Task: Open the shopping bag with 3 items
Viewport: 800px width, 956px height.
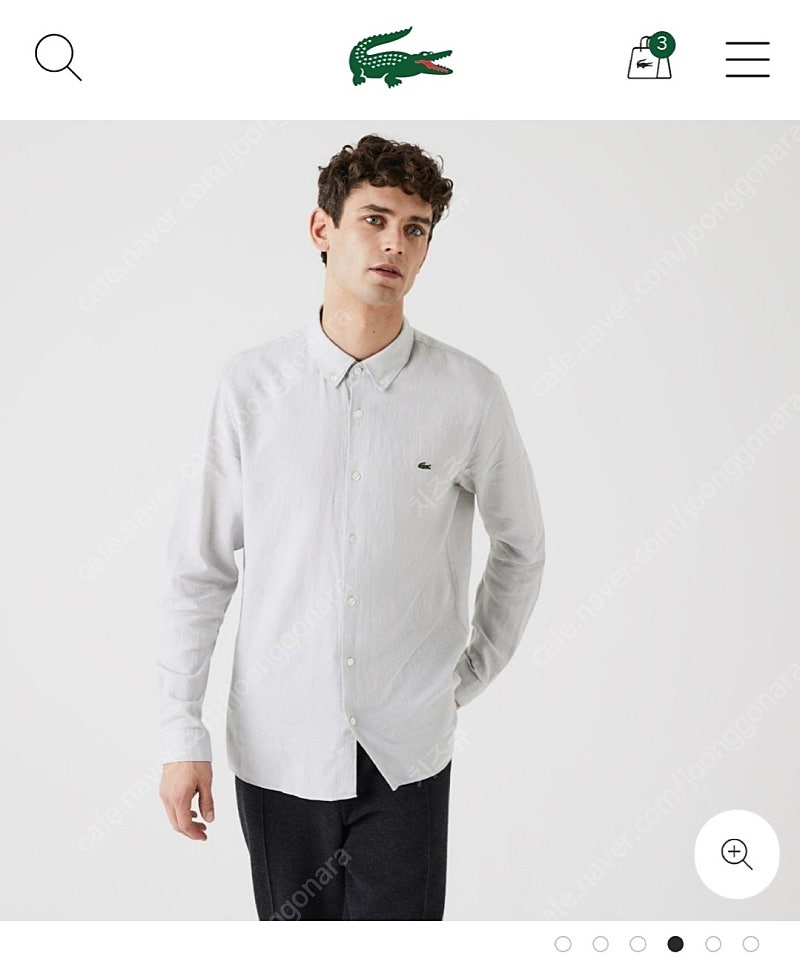Action: tap(649, 58)
